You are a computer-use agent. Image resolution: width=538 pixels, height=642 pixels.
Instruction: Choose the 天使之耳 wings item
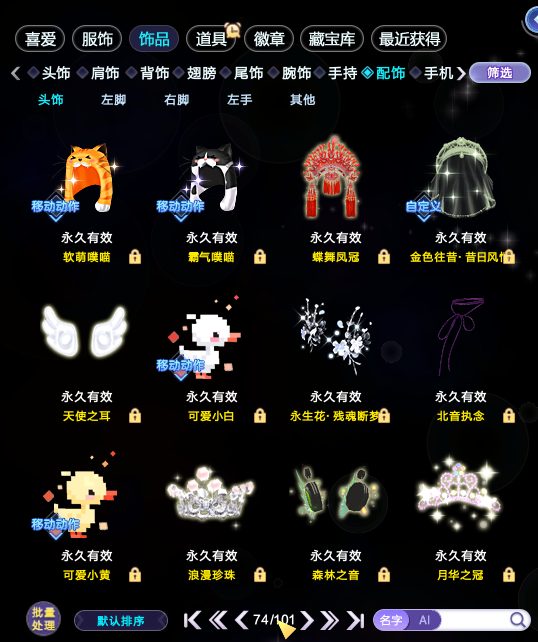(86, 360)
